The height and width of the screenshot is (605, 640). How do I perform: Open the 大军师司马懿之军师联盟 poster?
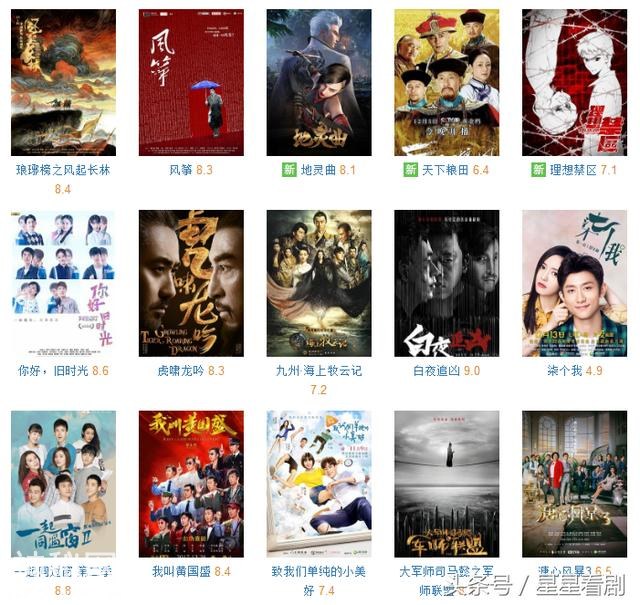pos(447,484)
